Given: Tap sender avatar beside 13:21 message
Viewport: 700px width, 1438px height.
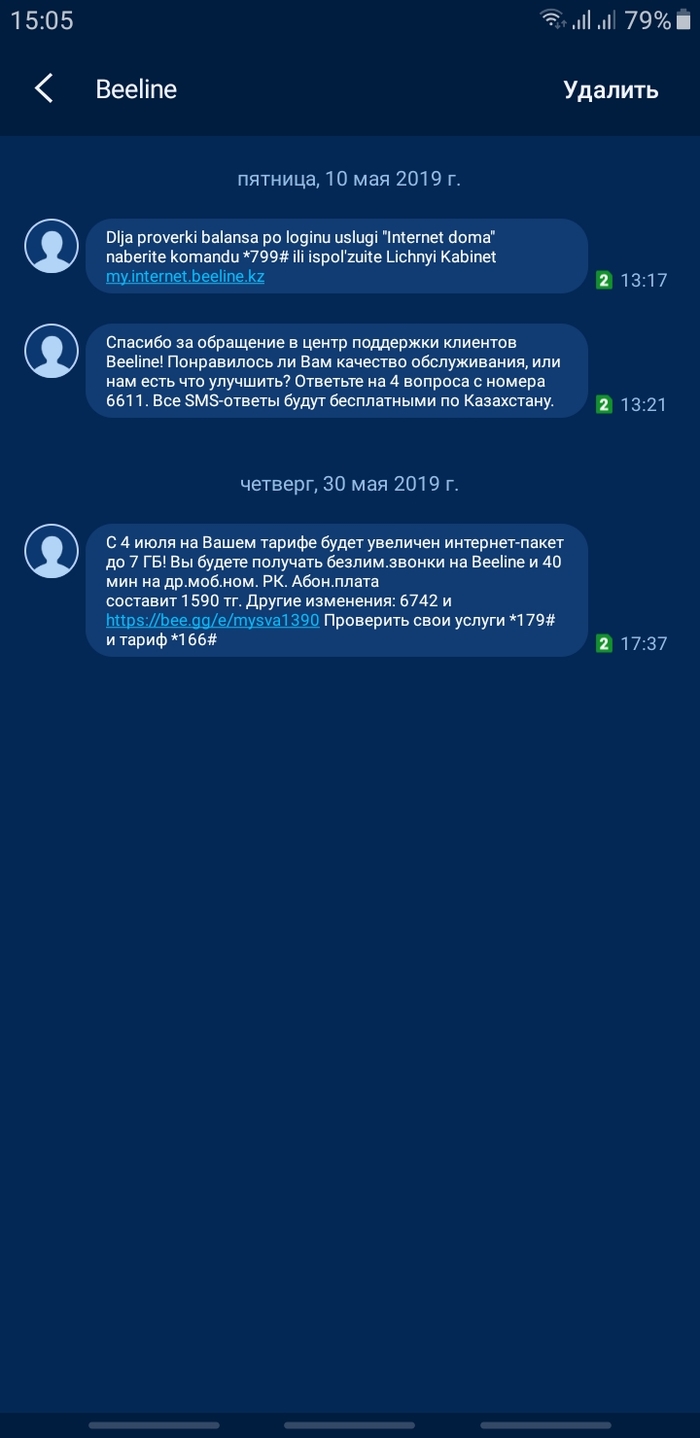Looking at the screenshot, I should pos(51,351).
